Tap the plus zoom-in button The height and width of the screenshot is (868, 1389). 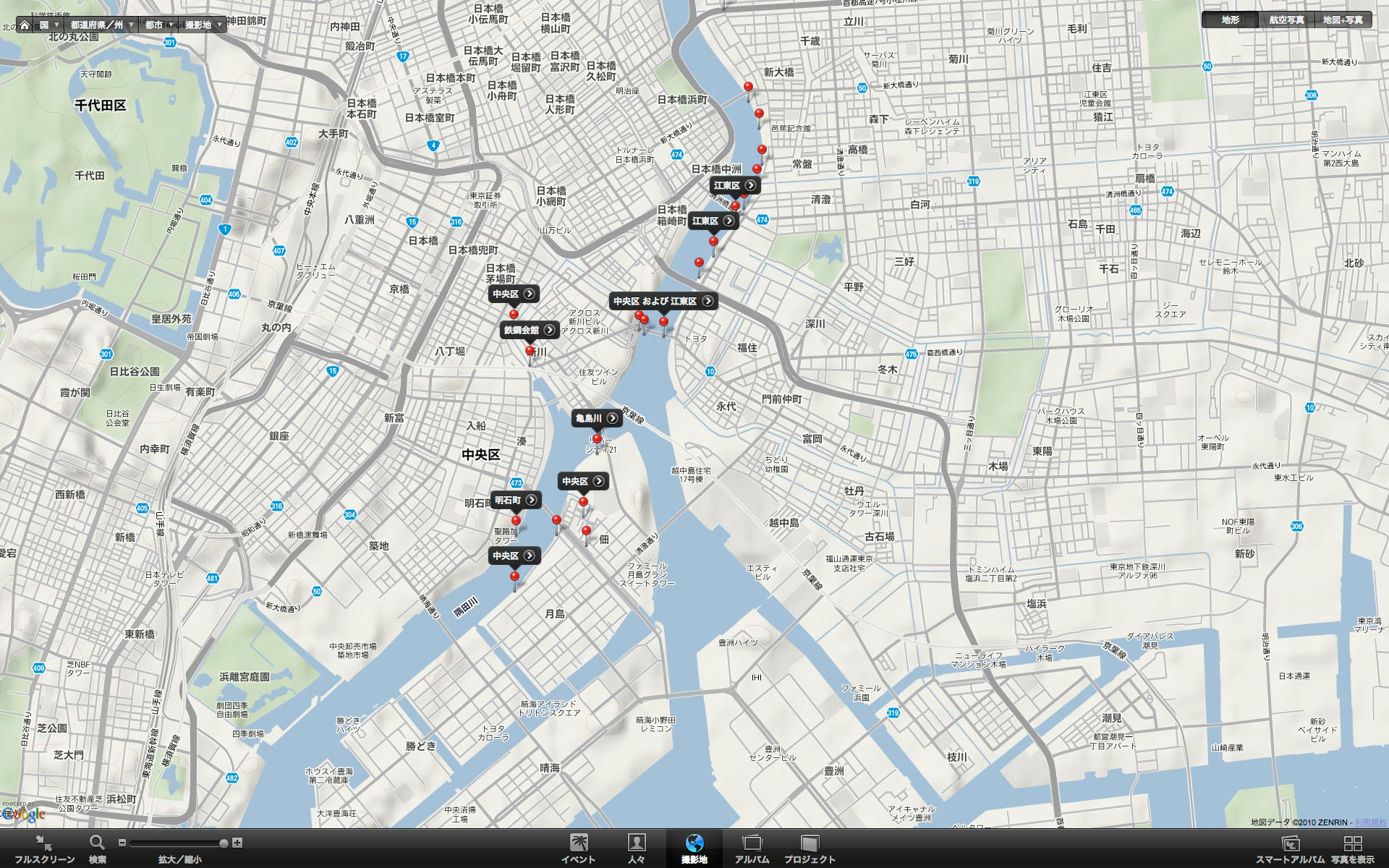click(x=237, y=843)
